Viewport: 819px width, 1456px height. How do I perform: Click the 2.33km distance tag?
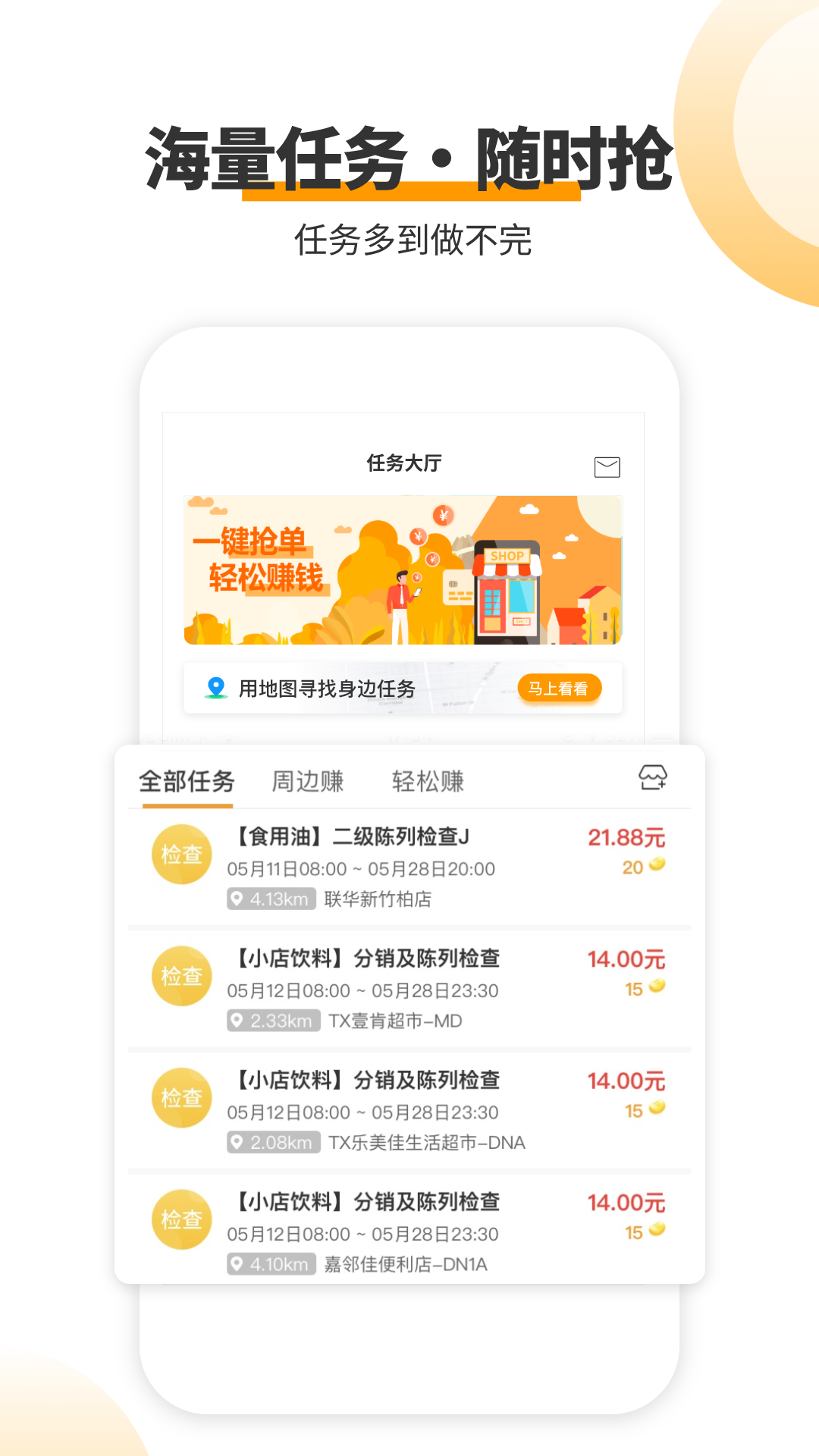pos(271,1021)
